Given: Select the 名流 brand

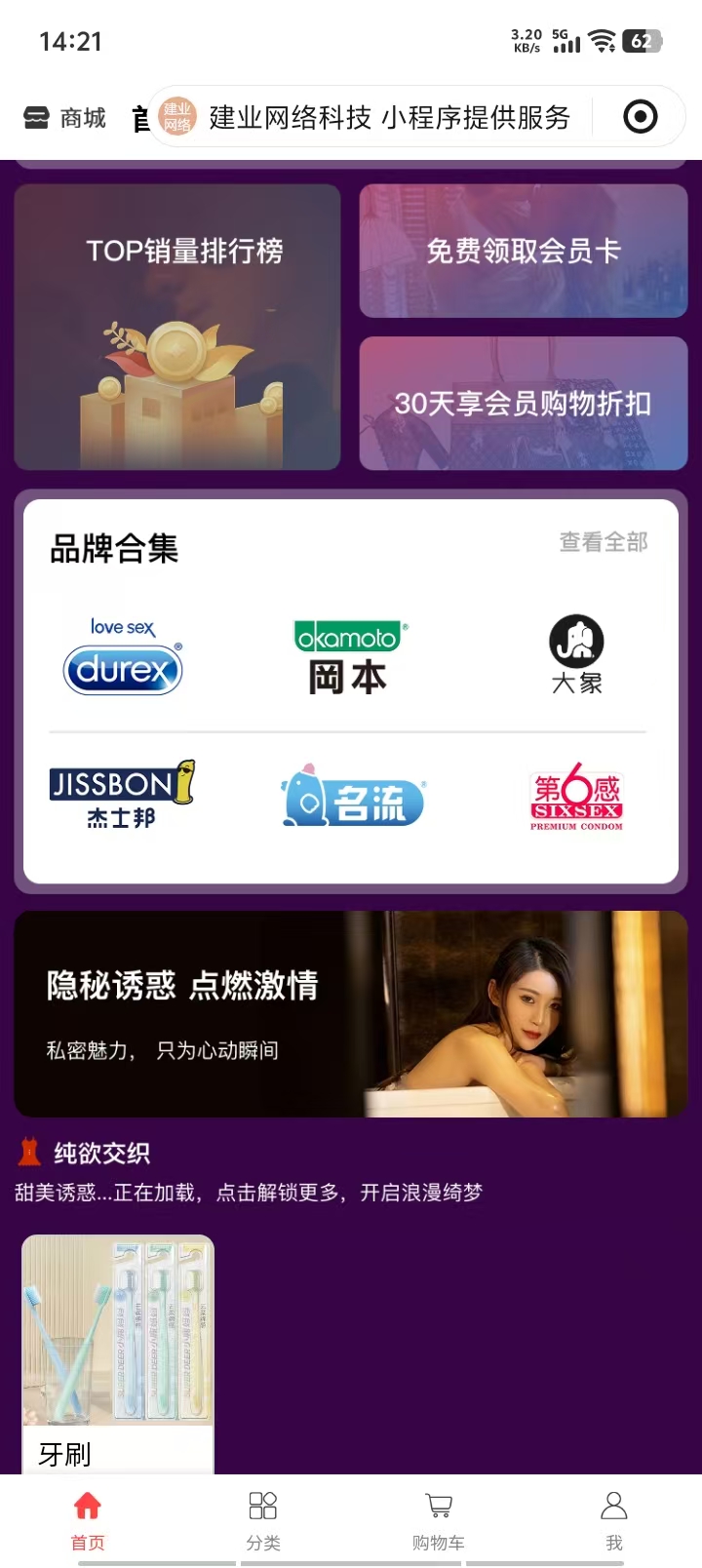Looking at the screenshot, I should 352,797.
